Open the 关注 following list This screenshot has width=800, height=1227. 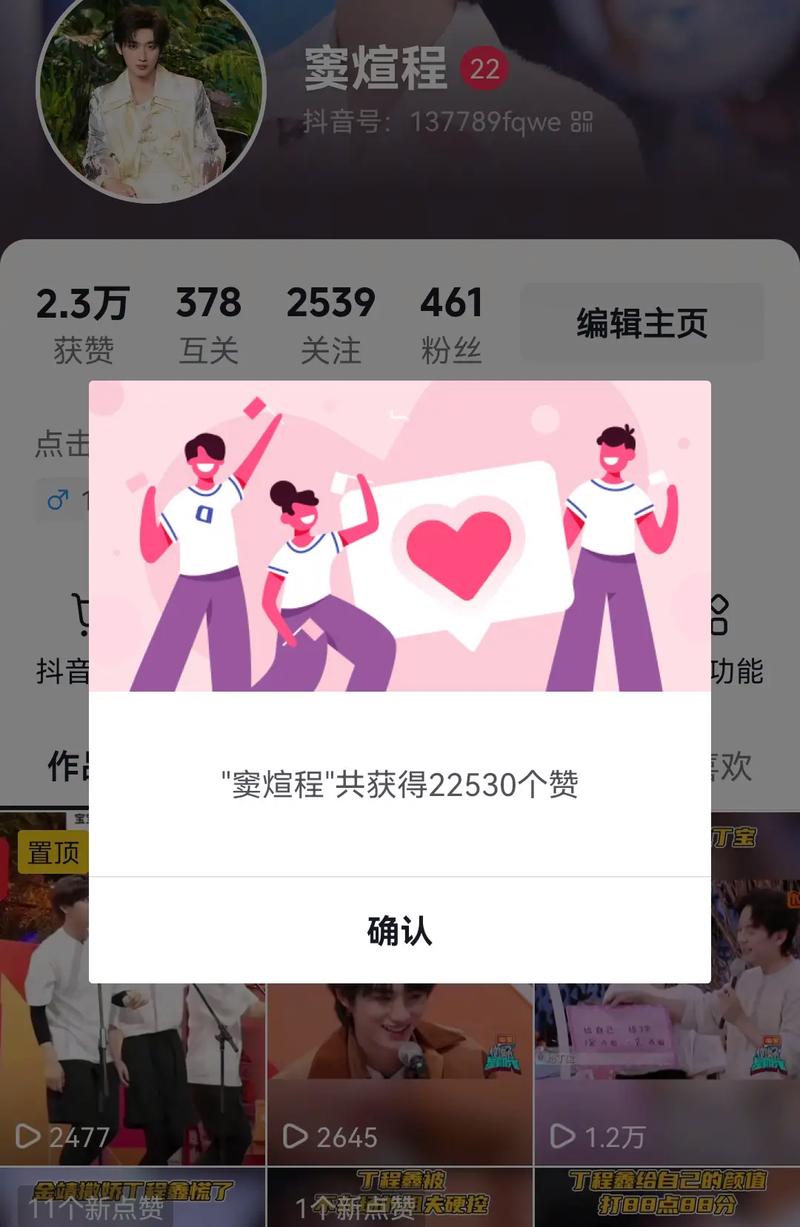point(330,324)
